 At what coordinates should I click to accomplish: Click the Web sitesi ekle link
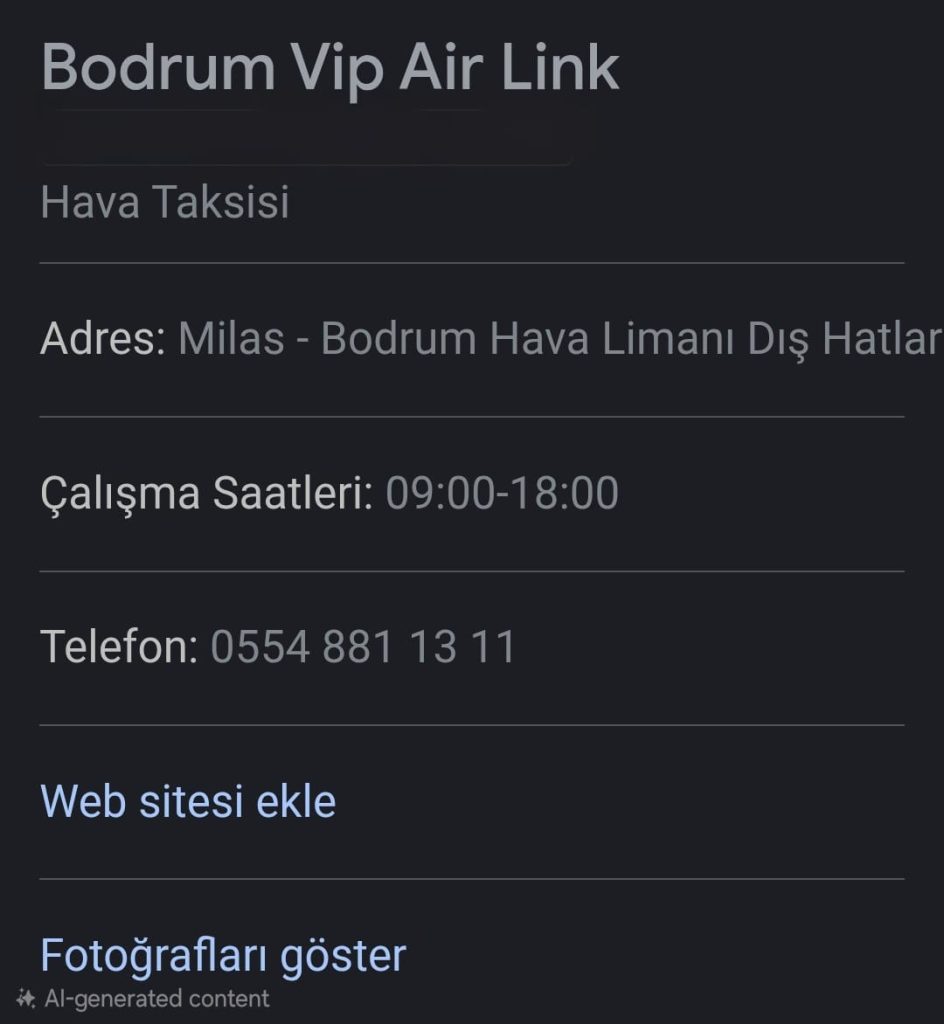pos(187,800)
